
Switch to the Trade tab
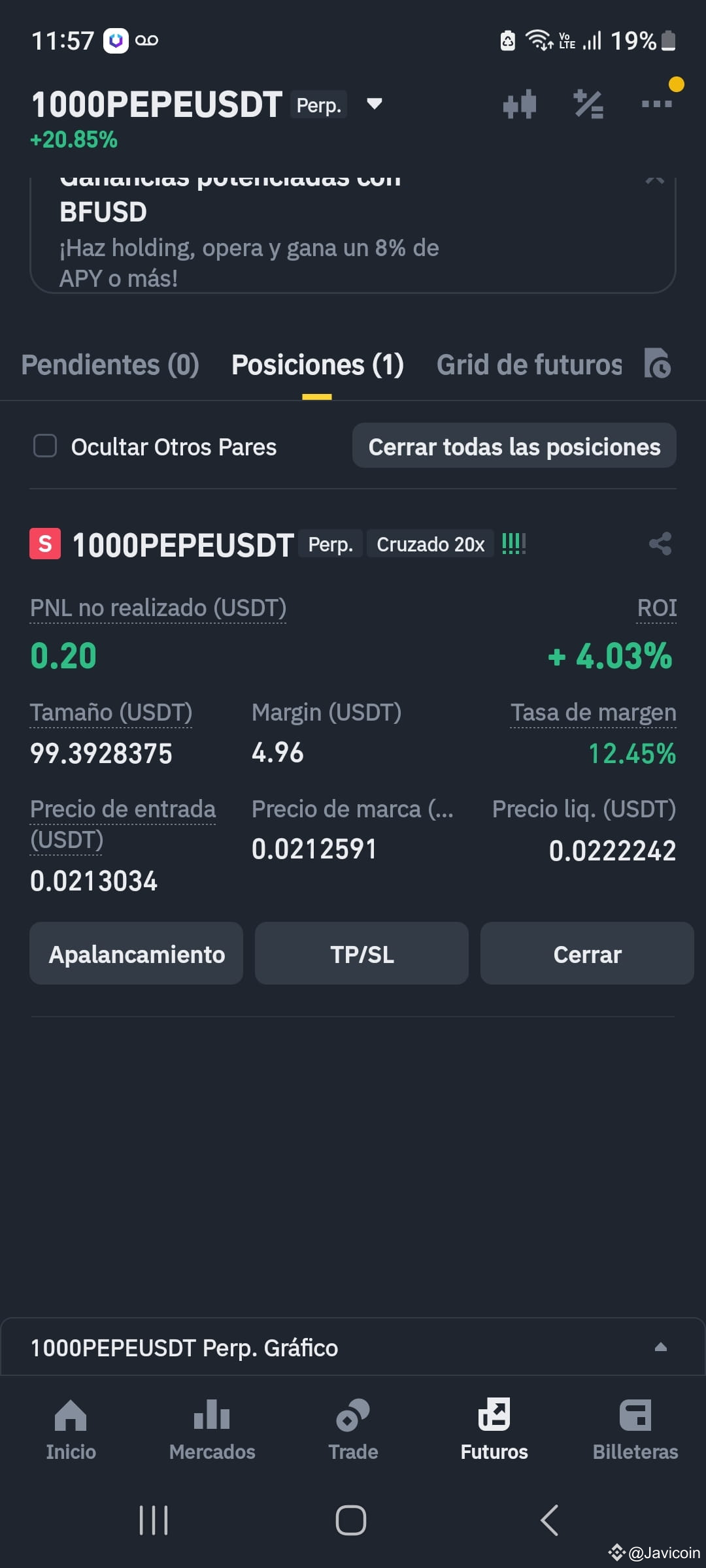pyautogui.click(x=353, y=1430)
